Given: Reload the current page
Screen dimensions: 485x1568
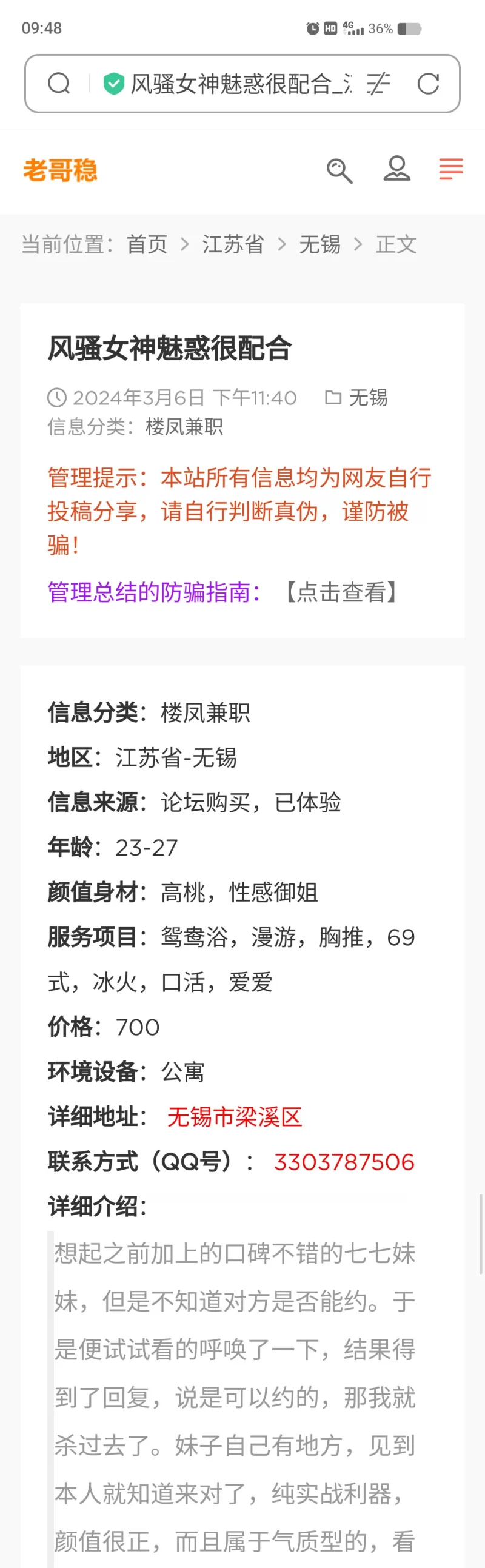Looking at the screenshot, I should pos(428,84).
